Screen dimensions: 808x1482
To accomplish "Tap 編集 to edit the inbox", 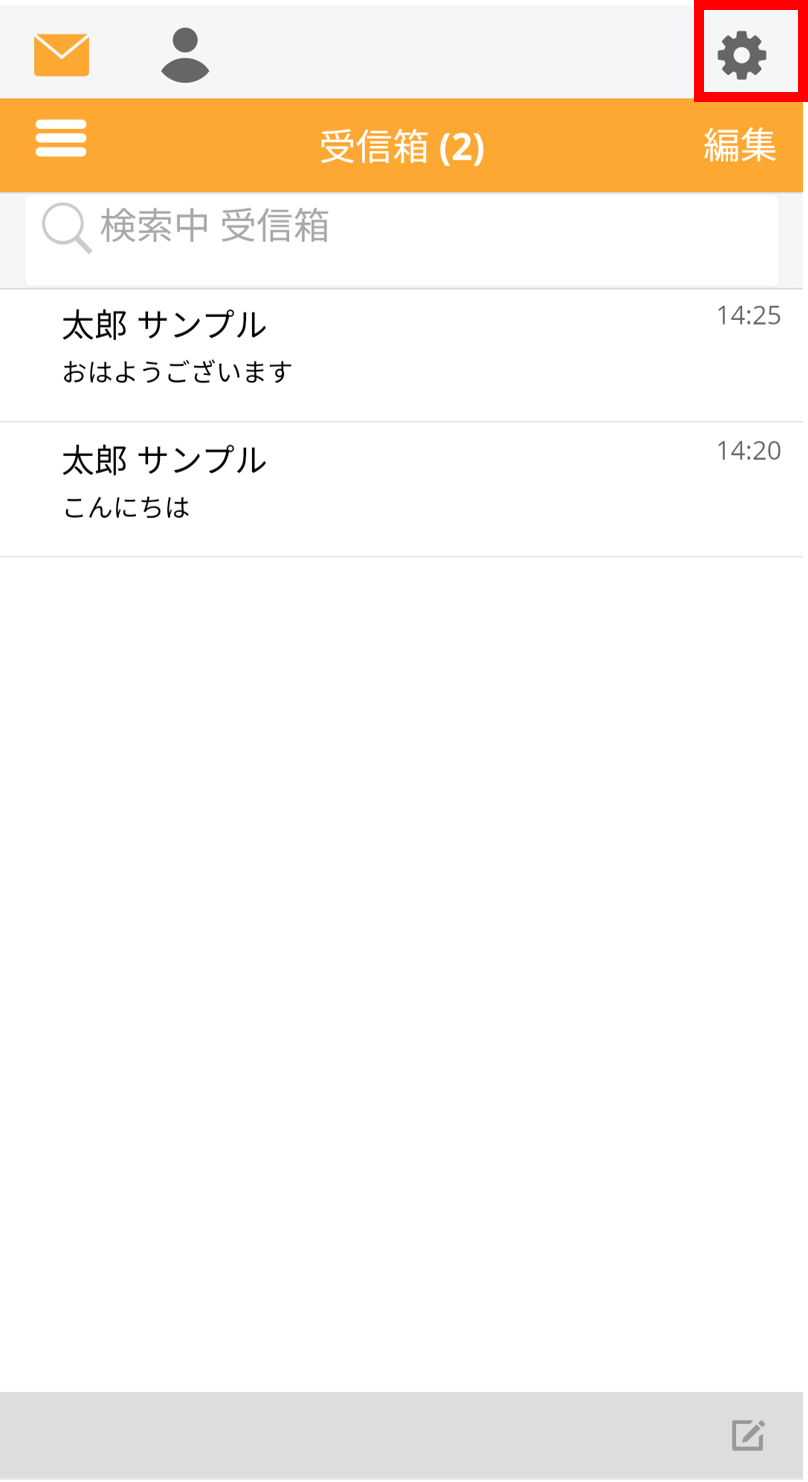I will 740,146.
